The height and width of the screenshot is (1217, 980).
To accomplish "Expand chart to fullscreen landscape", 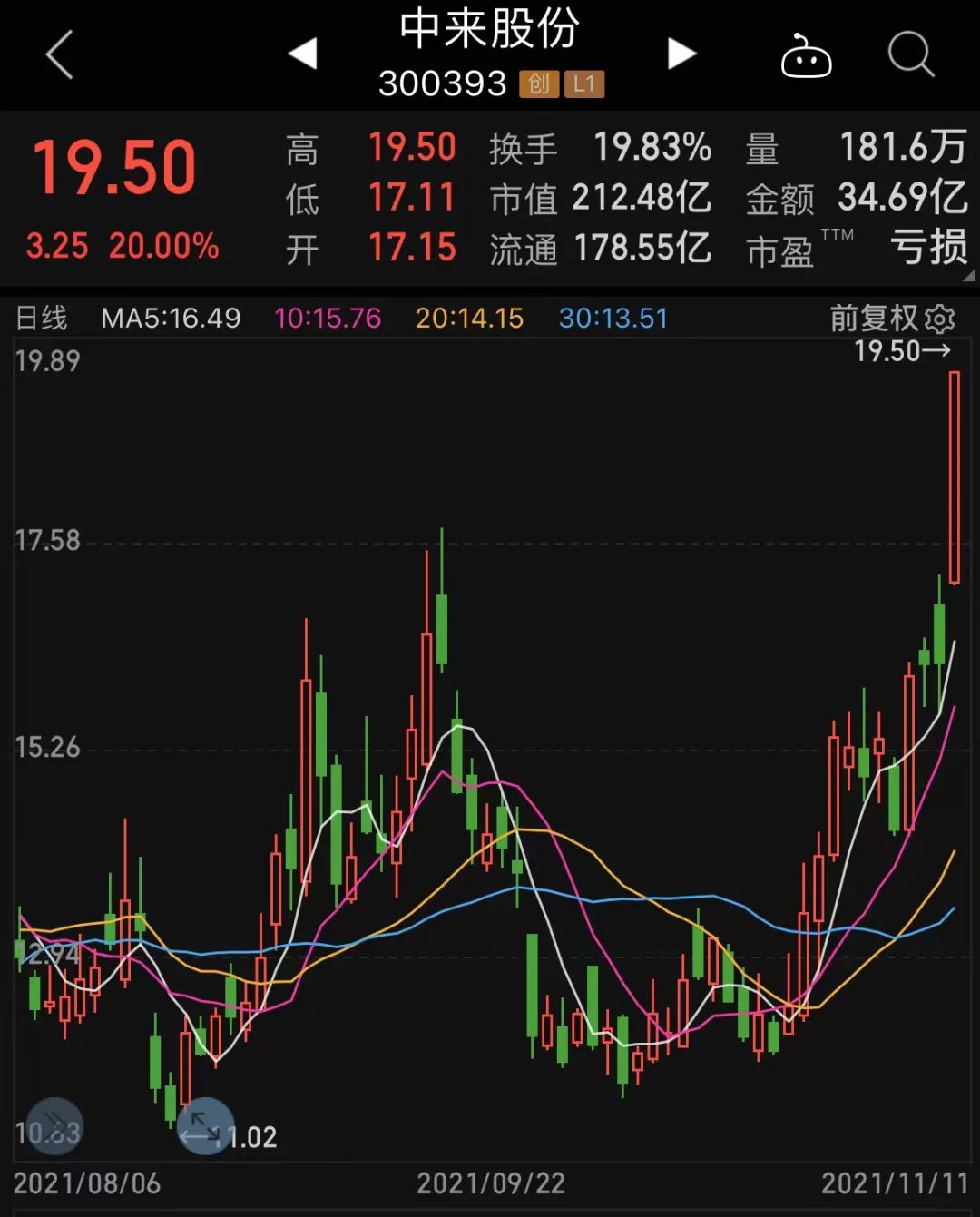I will 205,1127.
